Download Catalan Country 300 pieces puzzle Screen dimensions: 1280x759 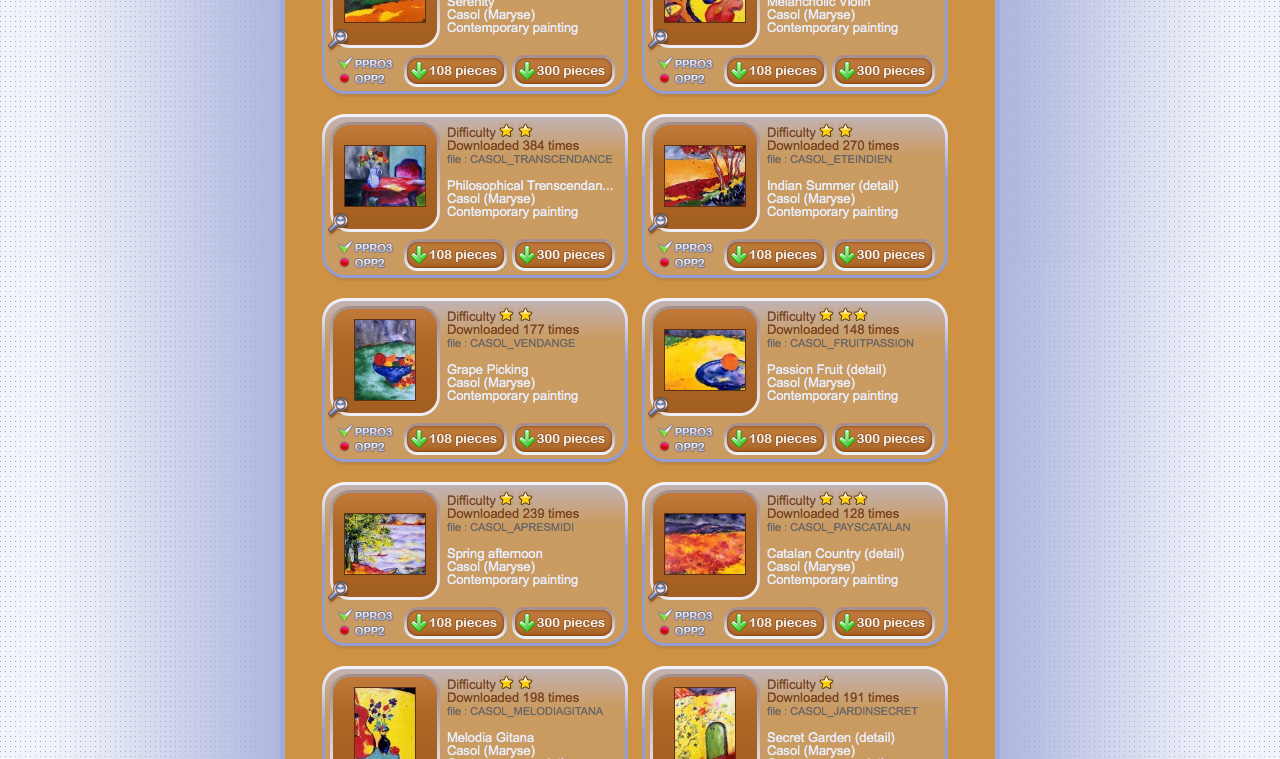pyautogui.click(x=883, y=623)
